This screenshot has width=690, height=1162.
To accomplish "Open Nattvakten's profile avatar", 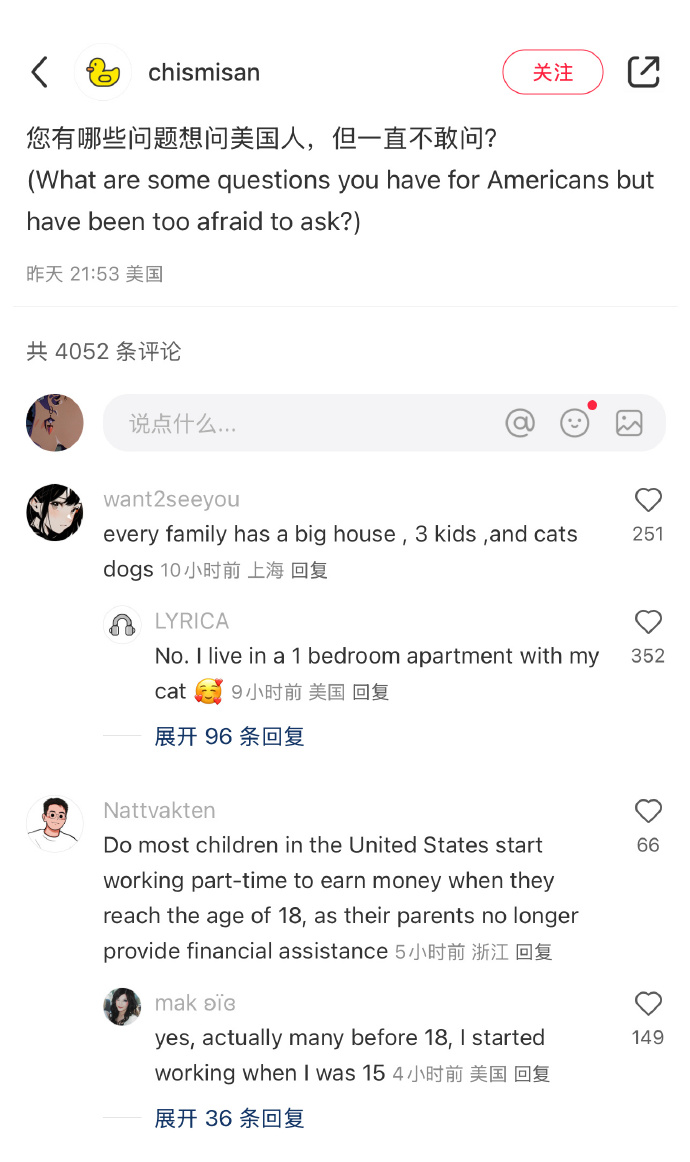I will (54, 823).
